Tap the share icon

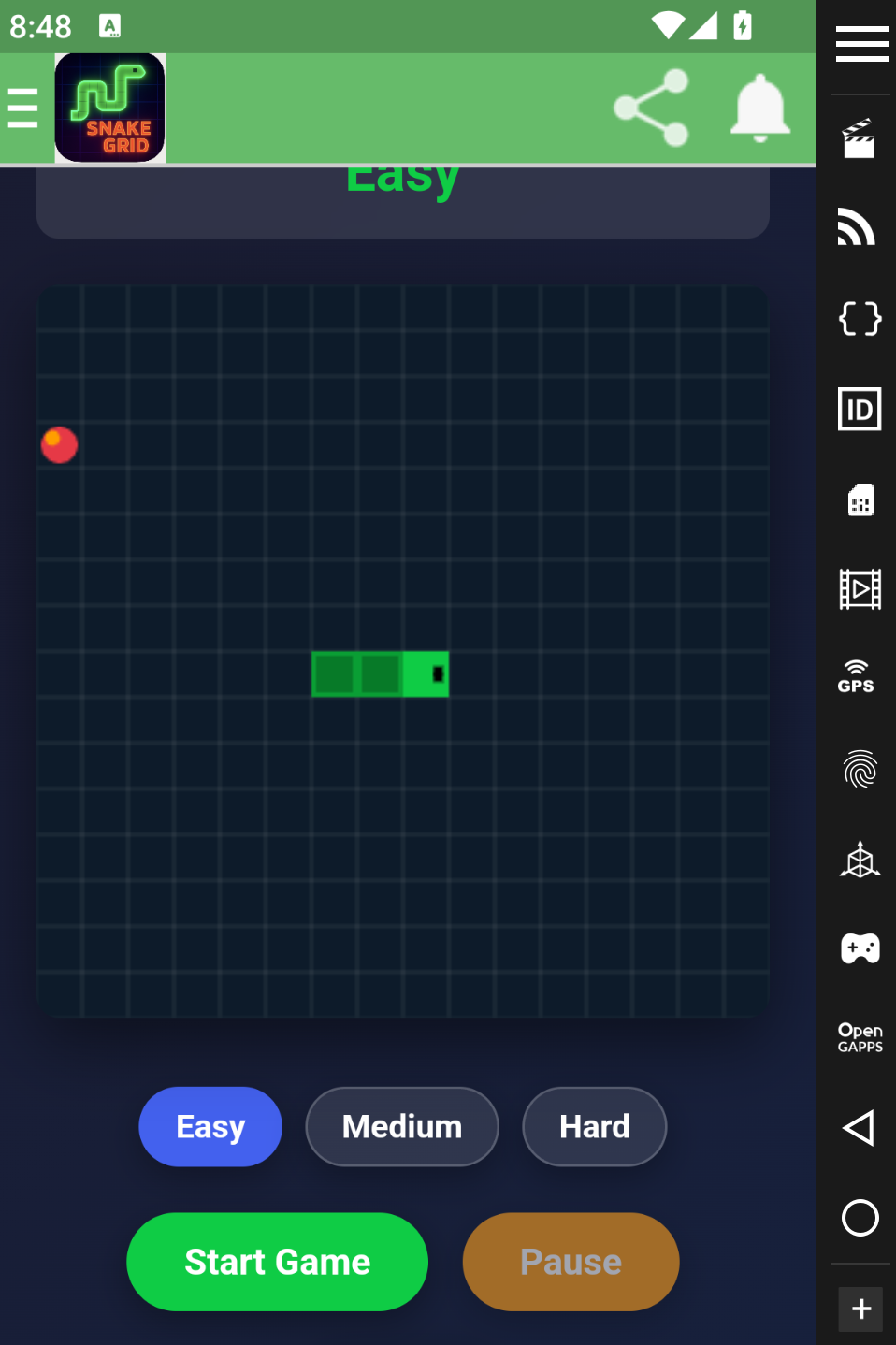(x=652, y=108)
